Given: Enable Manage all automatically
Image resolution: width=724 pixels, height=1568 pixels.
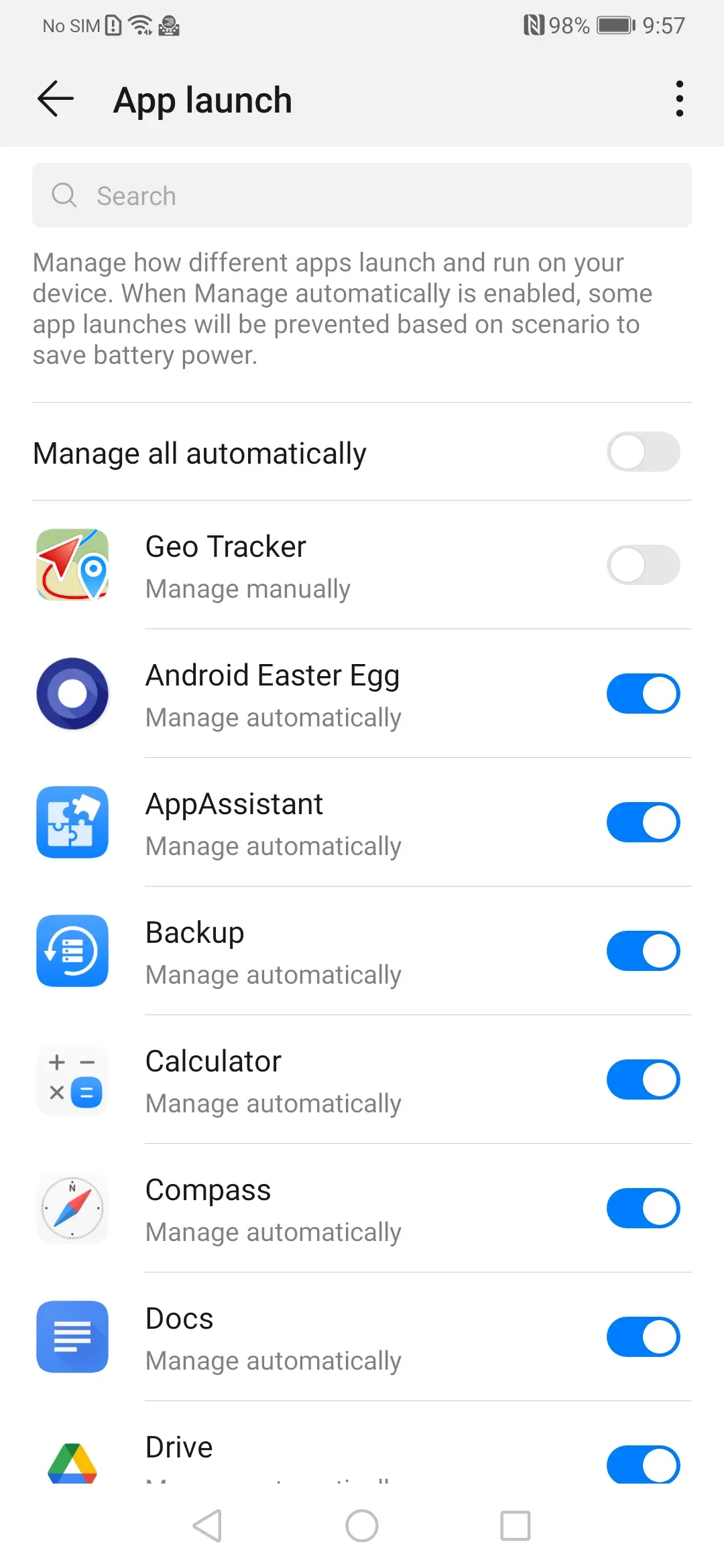Looking at the screenshot, I should click(x=643, y=452).
